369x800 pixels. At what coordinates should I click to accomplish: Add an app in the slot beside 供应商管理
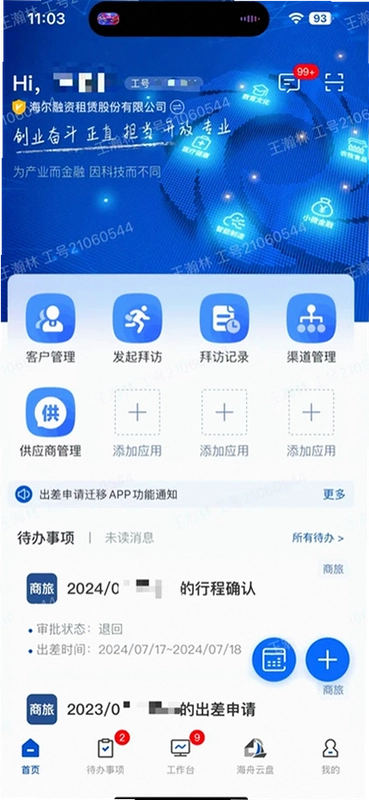point(137,423)
